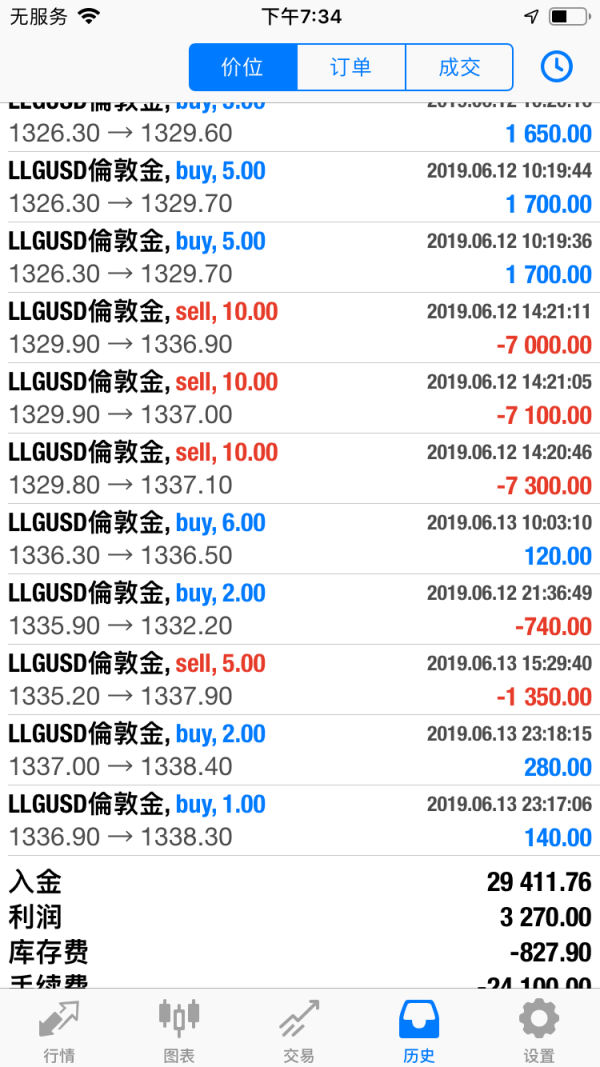Switch to the 成交 segment

459,68
